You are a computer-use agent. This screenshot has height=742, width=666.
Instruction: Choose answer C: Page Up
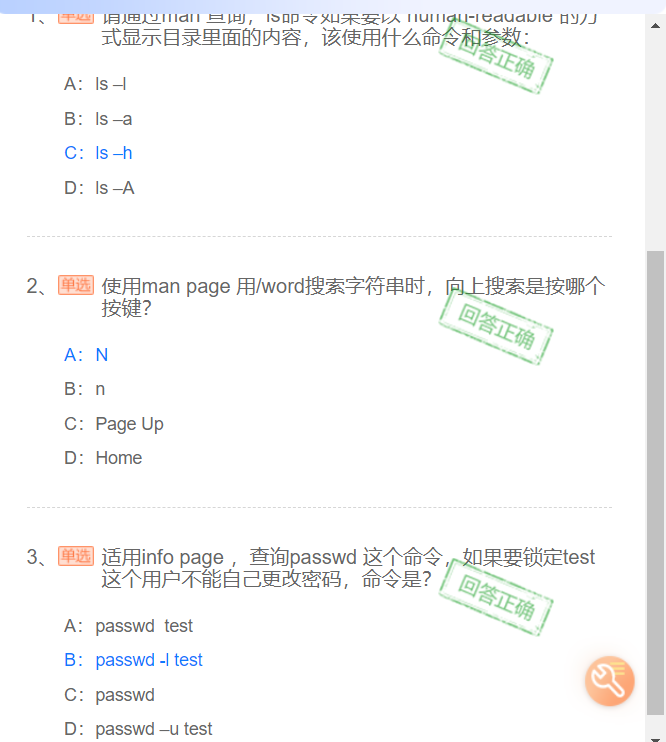click(x=114, y=424)
